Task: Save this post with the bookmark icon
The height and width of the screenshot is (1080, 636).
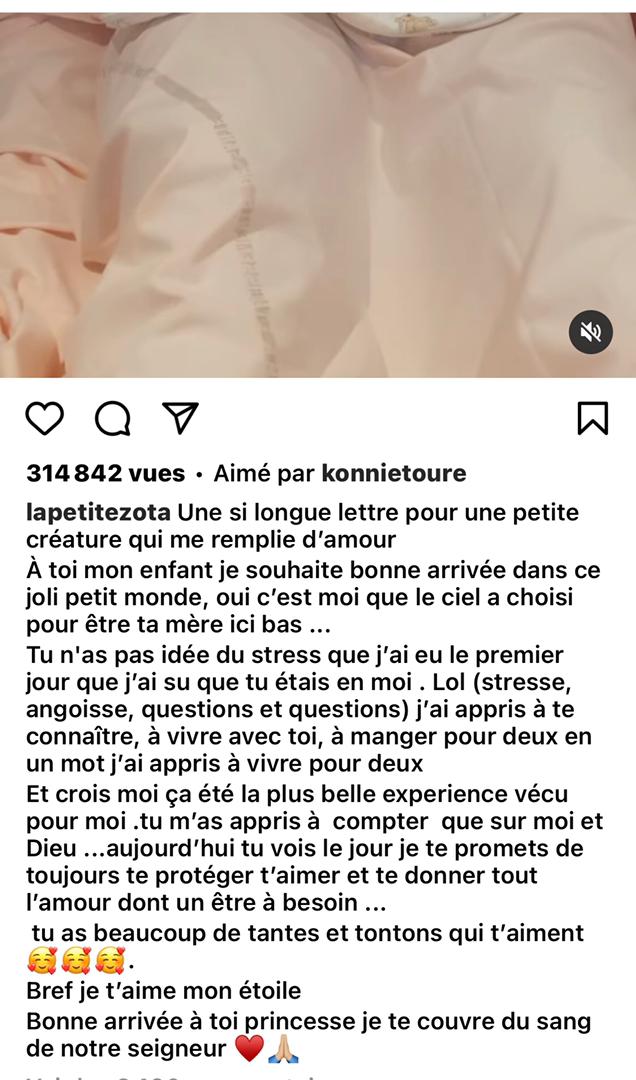Action: [x=593, y=418]
